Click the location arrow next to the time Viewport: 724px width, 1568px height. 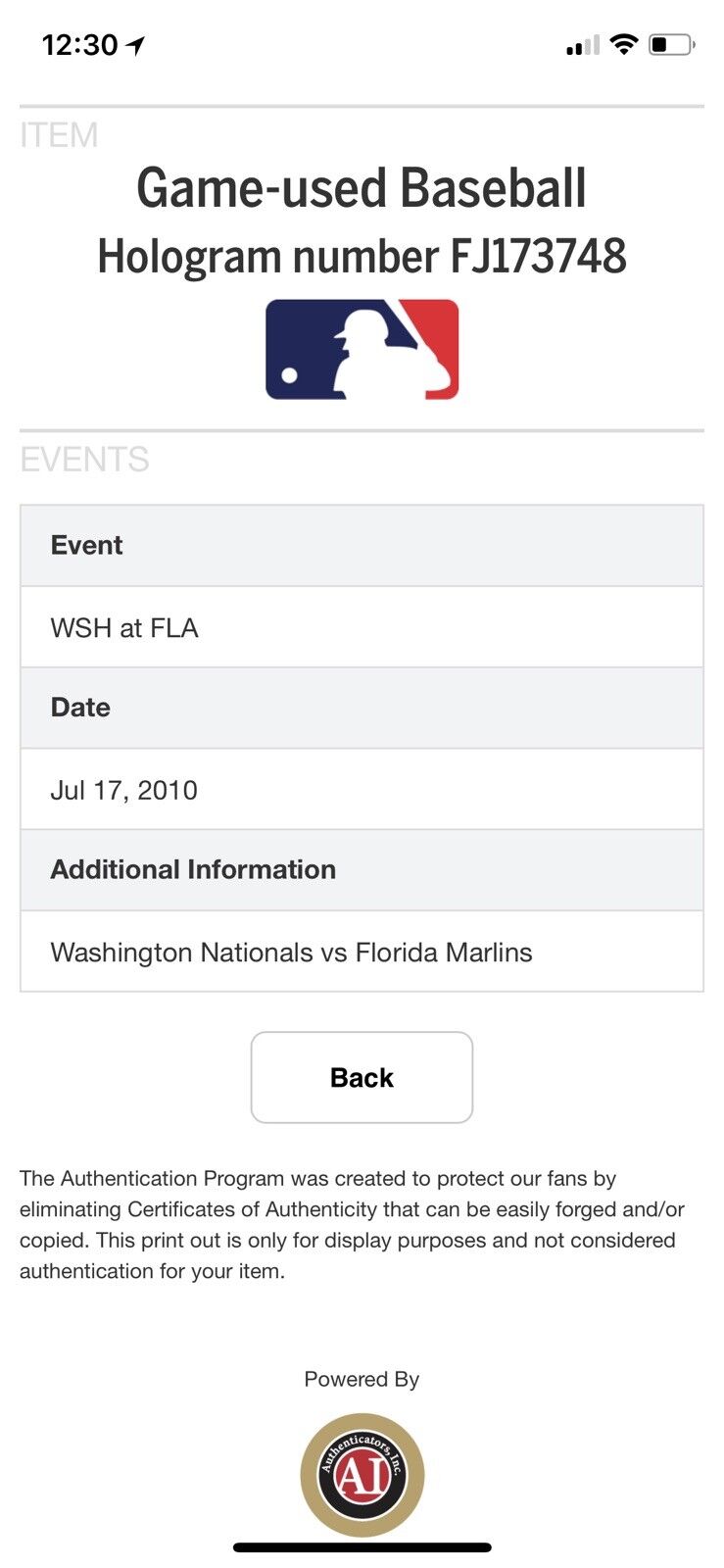136,43
